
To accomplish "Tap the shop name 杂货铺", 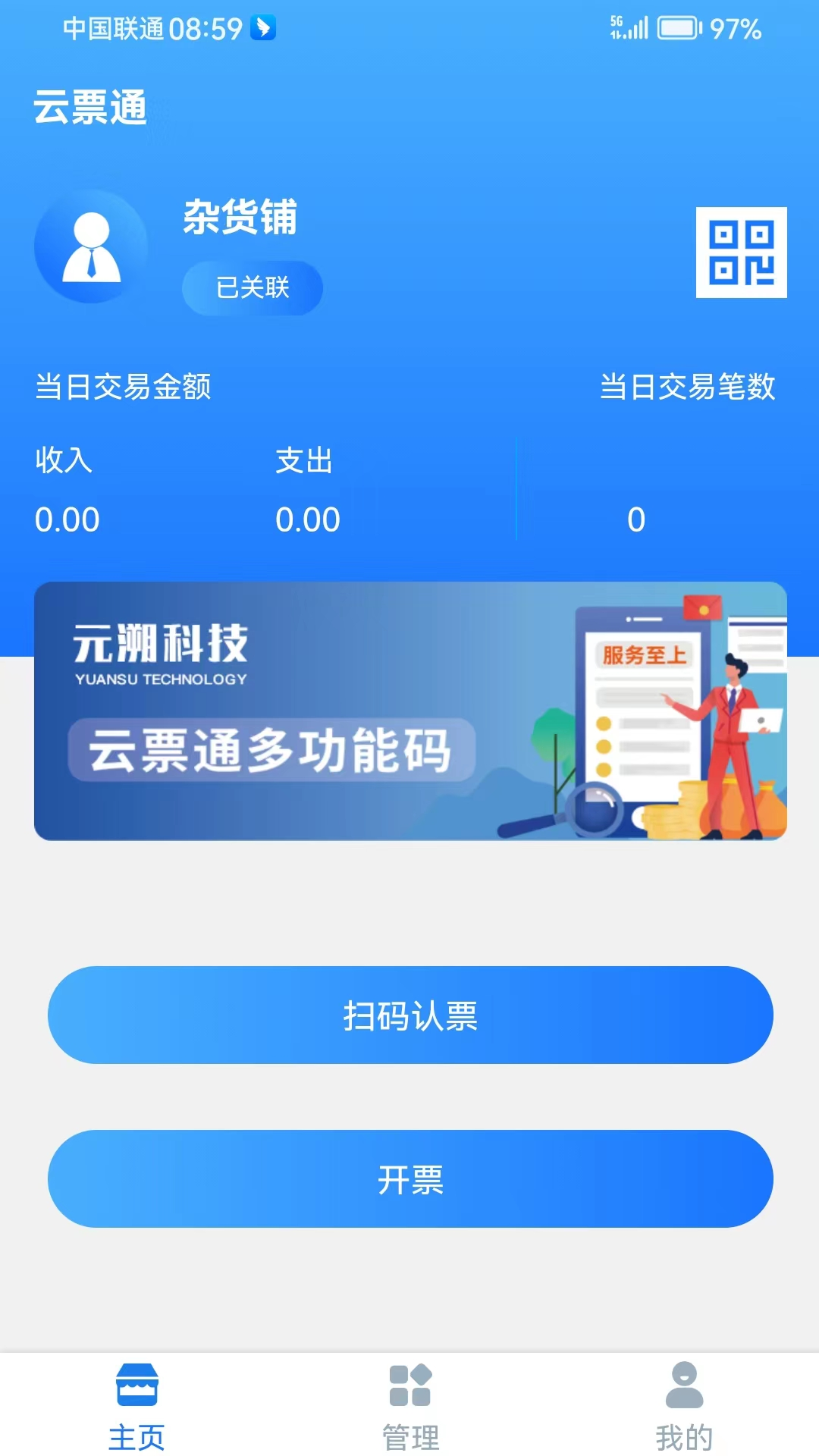I will tap(240, 218).
